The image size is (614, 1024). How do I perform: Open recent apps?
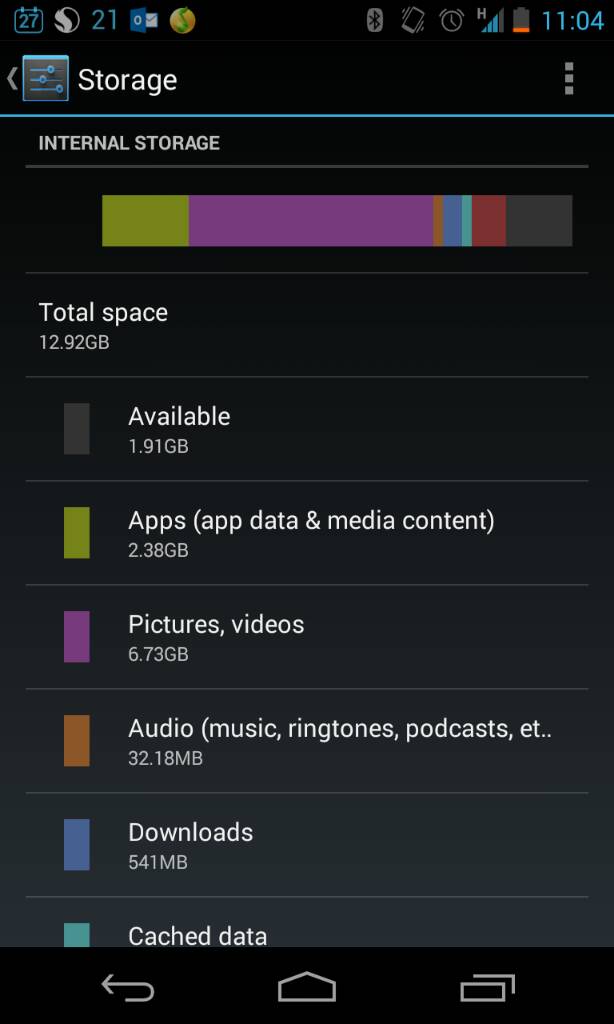[487, 988]
